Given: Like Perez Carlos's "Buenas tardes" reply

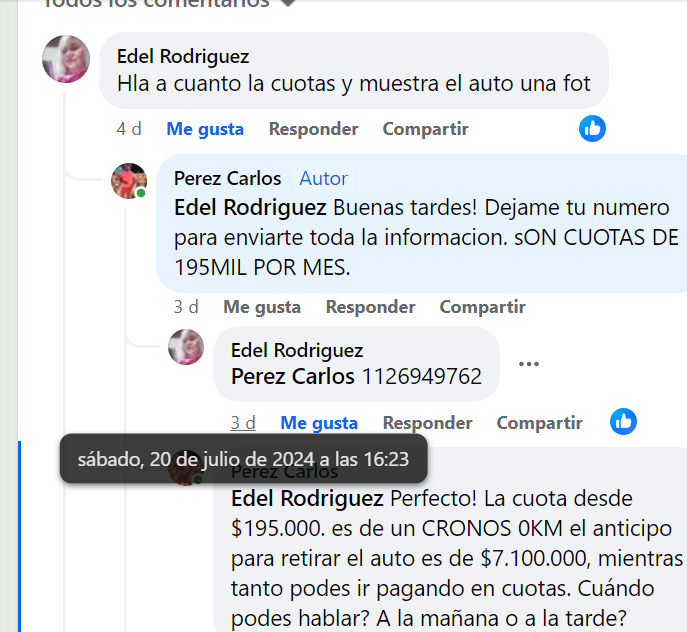Looking at the screenshot, I should tap(262, 307).
